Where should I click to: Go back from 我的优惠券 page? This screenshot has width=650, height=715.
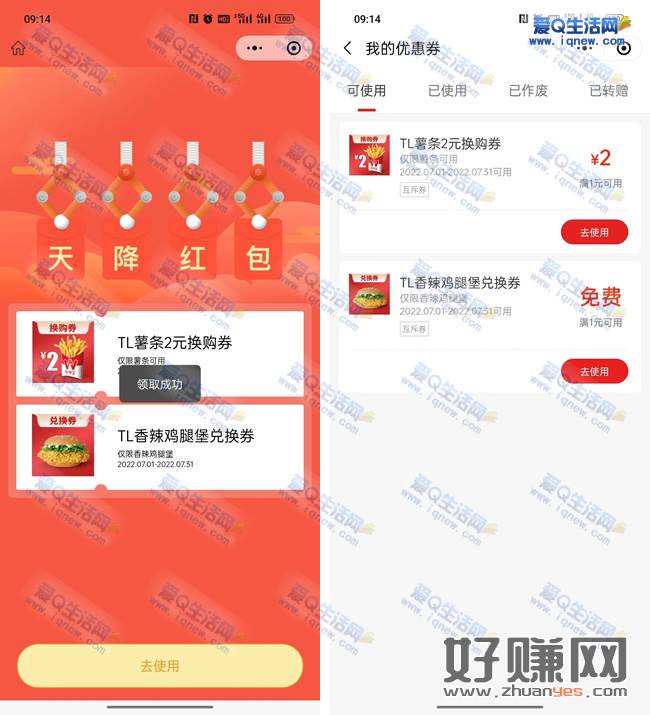point(347,48)
